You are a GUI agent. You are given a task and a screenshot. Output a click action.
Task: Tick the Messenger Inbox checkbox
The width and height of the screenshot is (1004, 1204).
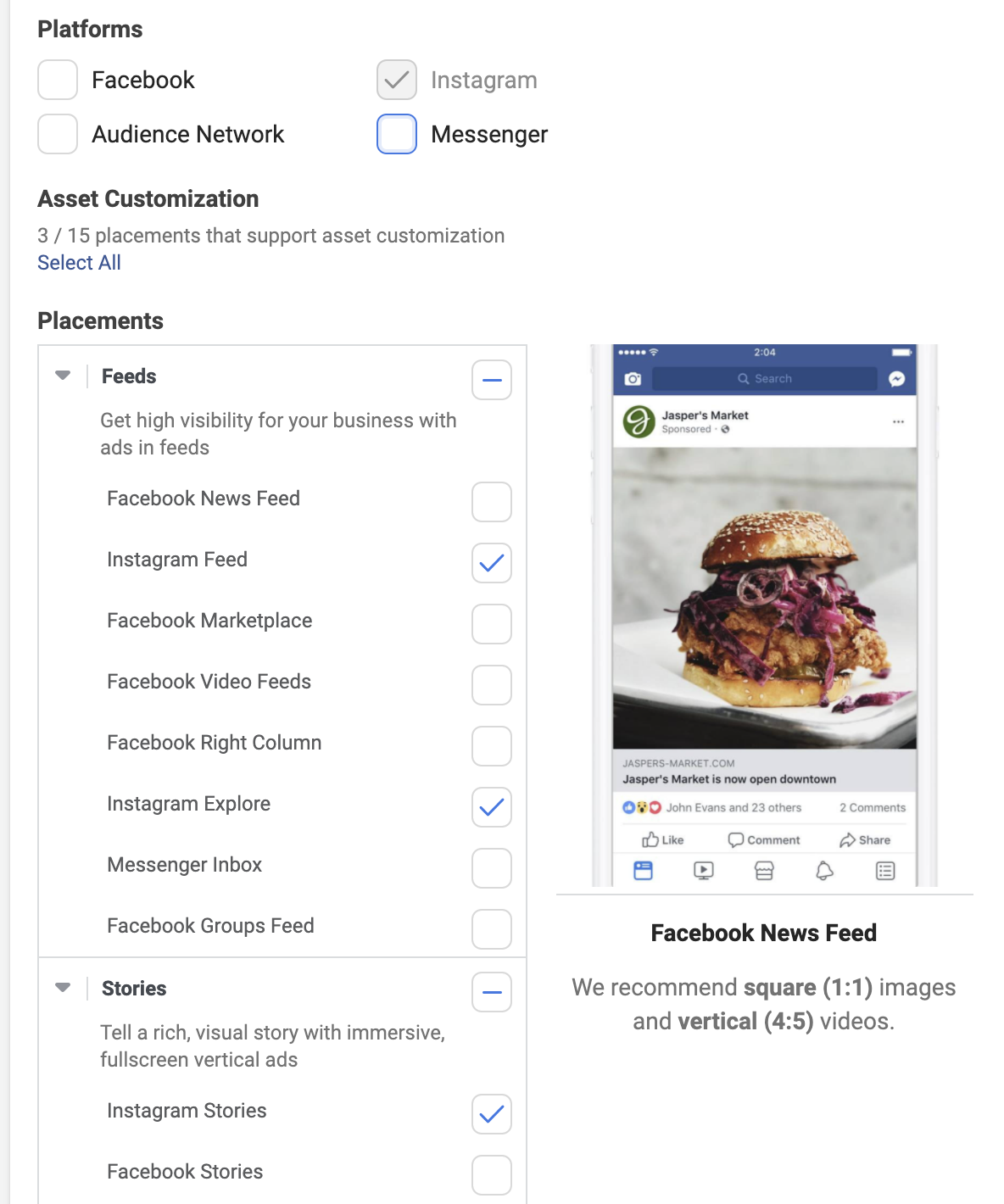click(492, 868)
